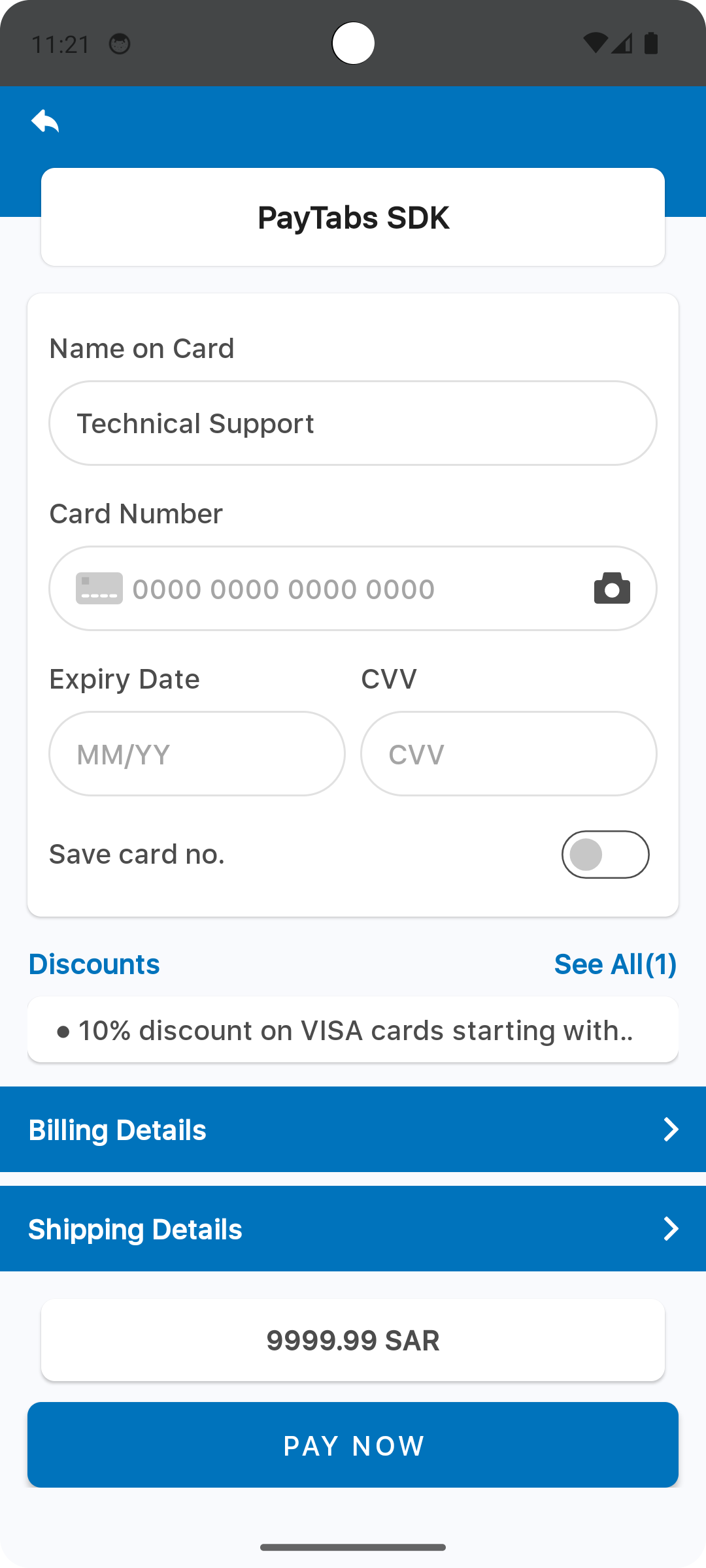
Task: Select the Expiry Date MM/YY field
Action: click(x=197, y=754)
